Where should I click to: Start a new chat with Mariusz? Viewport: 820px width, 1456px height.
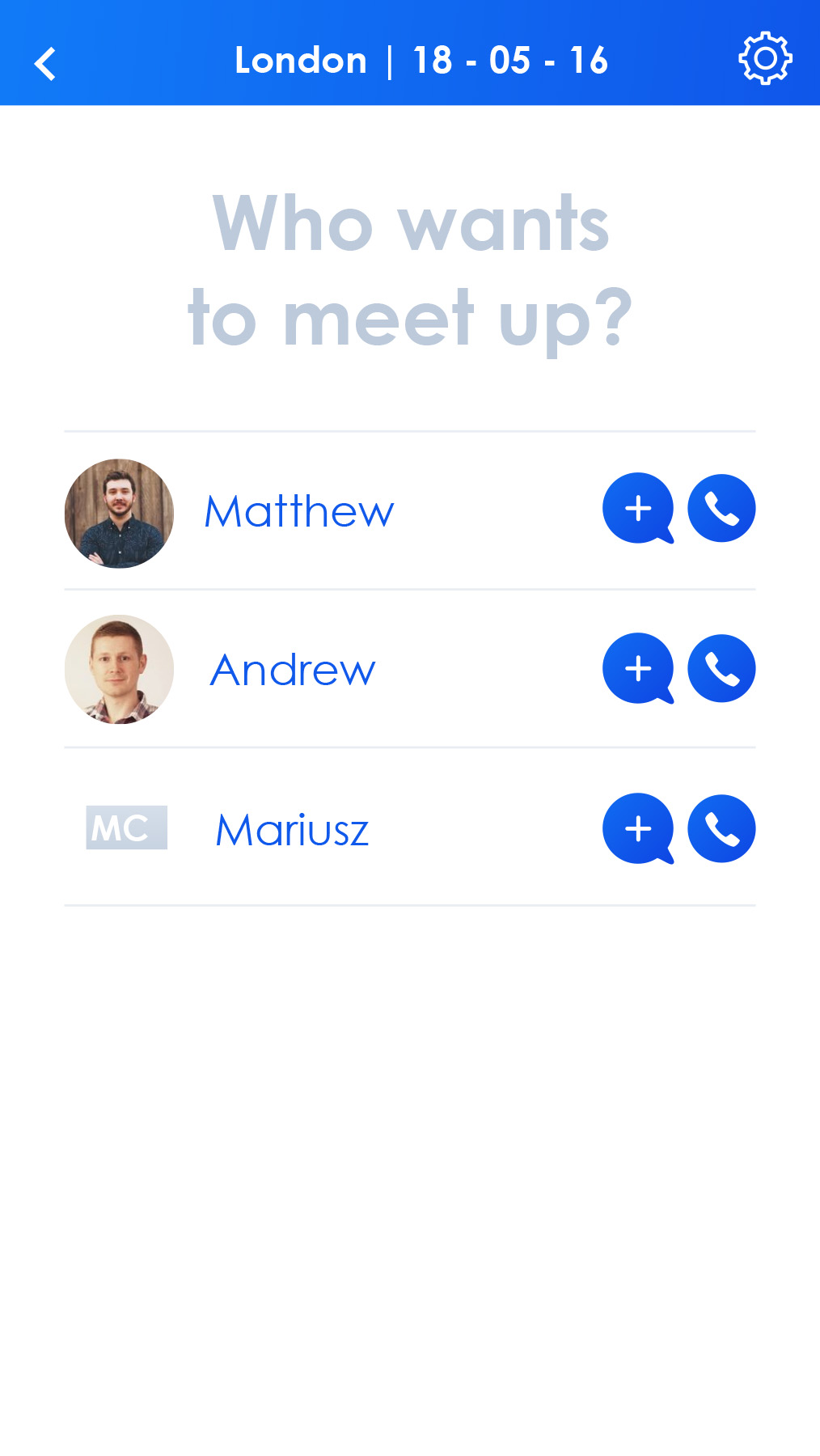(637, 828)
